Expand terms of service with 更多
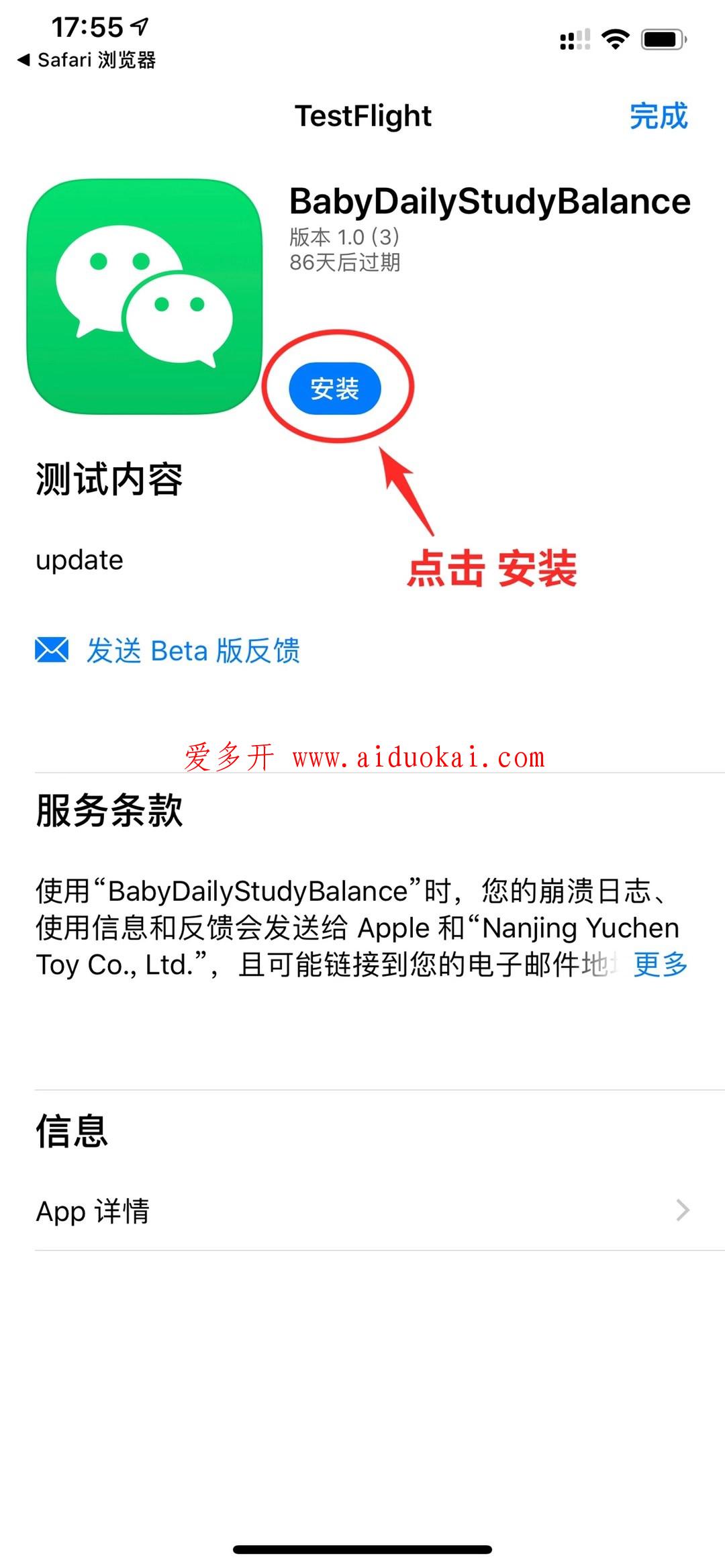The width and height of the screenshot is (725, 1568). [x=661, y=965]
